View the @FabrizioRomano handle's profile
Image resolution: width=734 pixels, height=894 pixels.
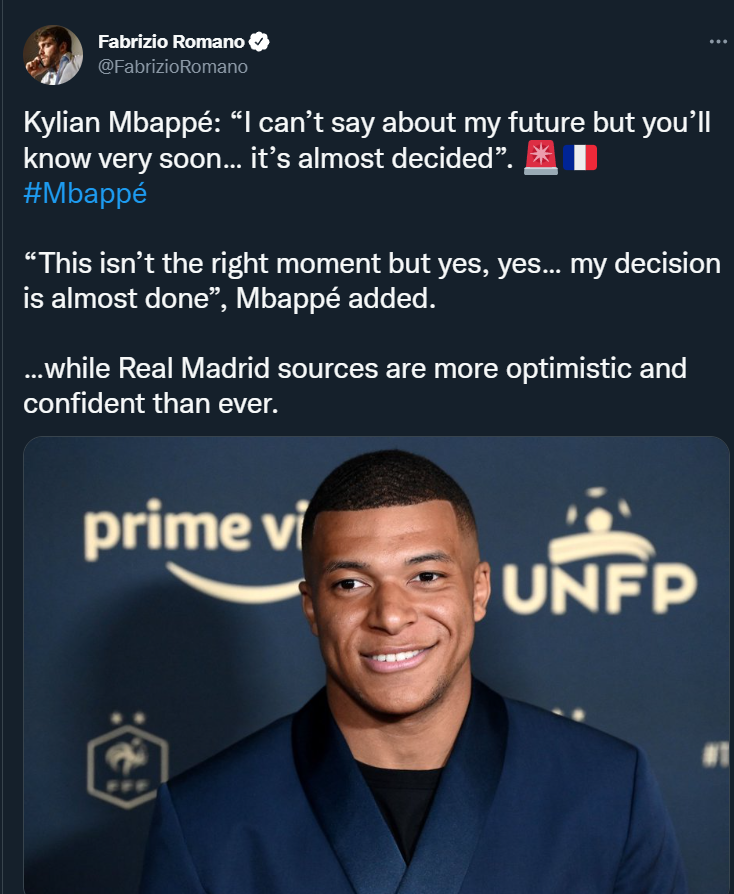pyautogui.click(x=173, y=67)
